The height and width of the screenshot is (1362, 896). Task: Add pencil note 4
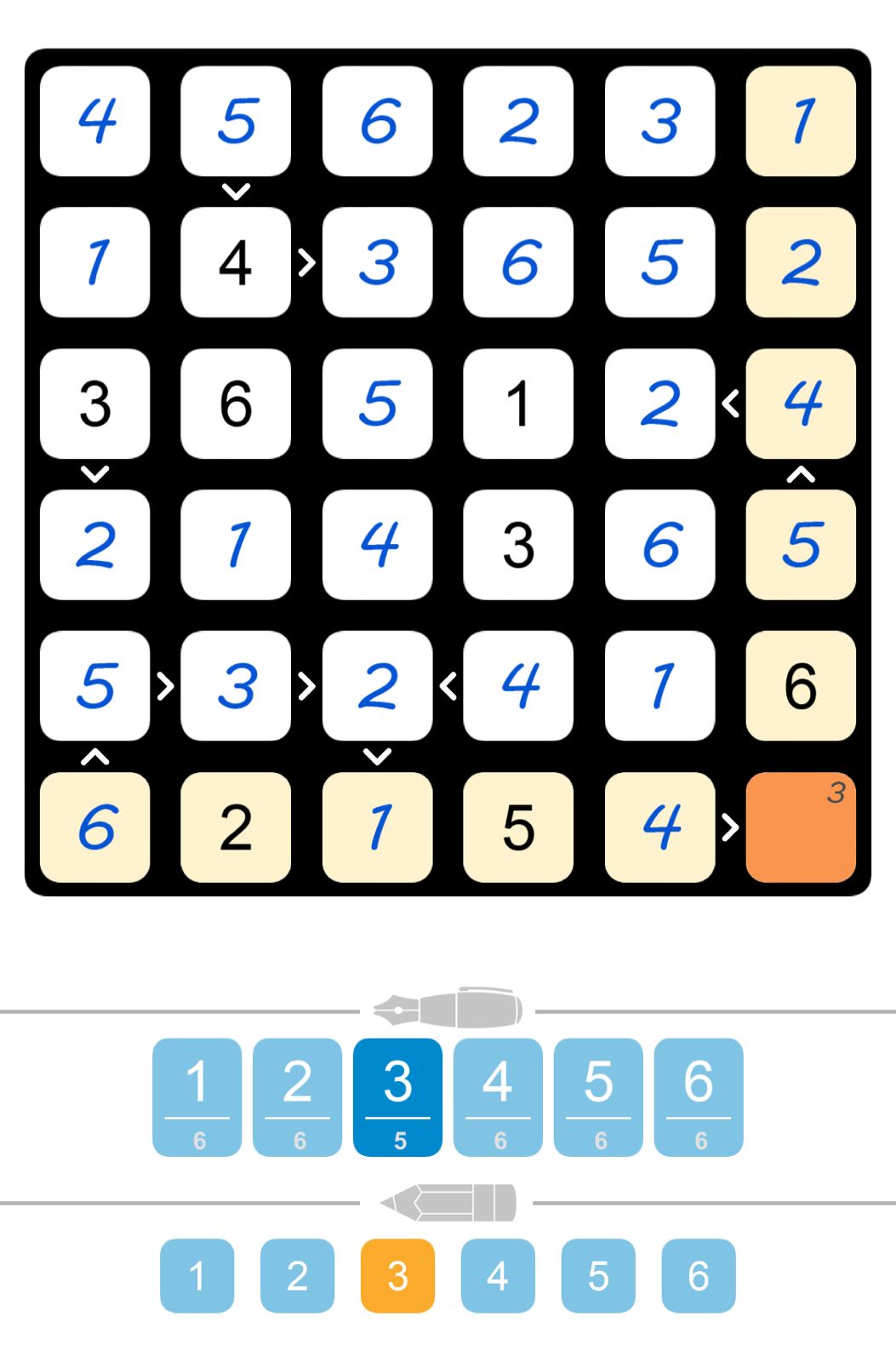(498, 1275)
